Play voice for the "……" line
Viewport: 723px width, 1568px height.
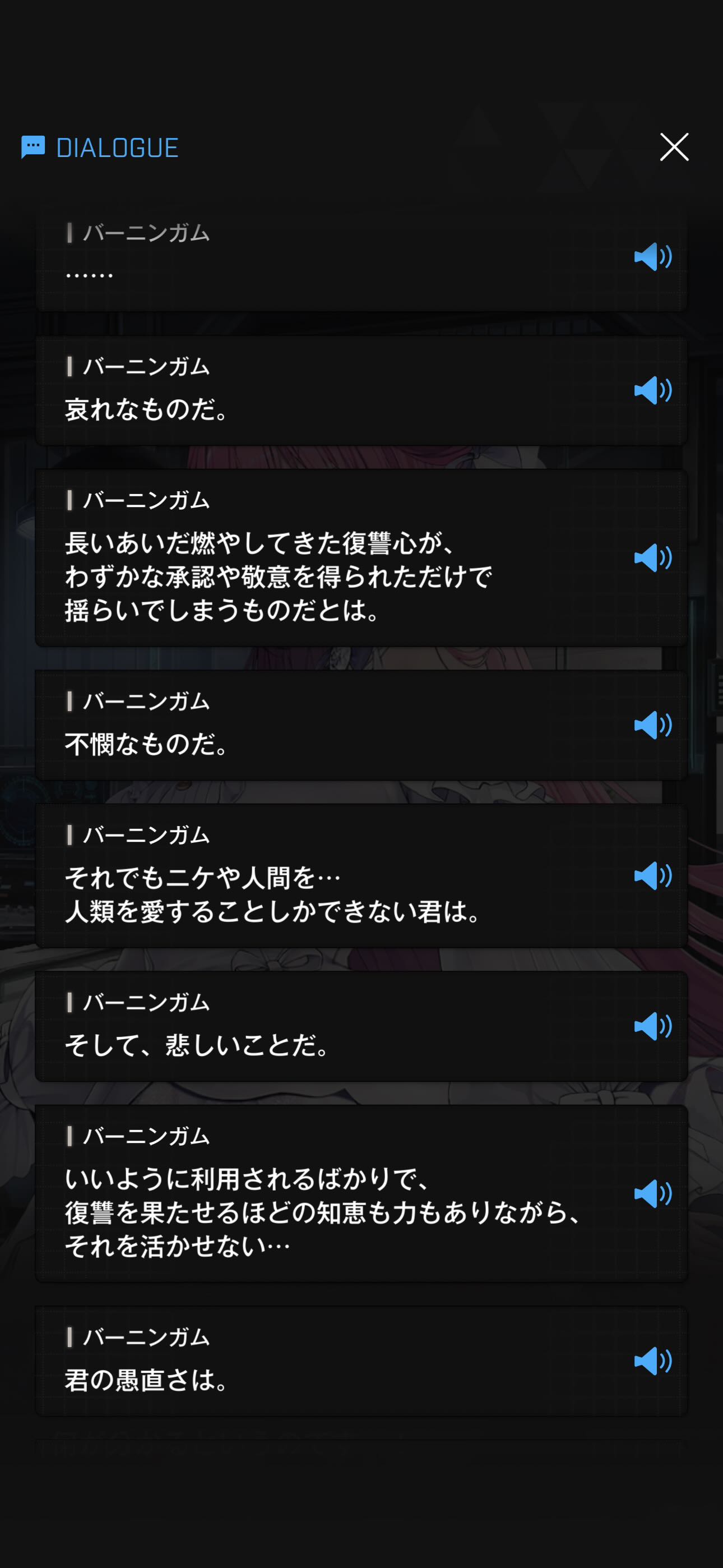[652, 257]
